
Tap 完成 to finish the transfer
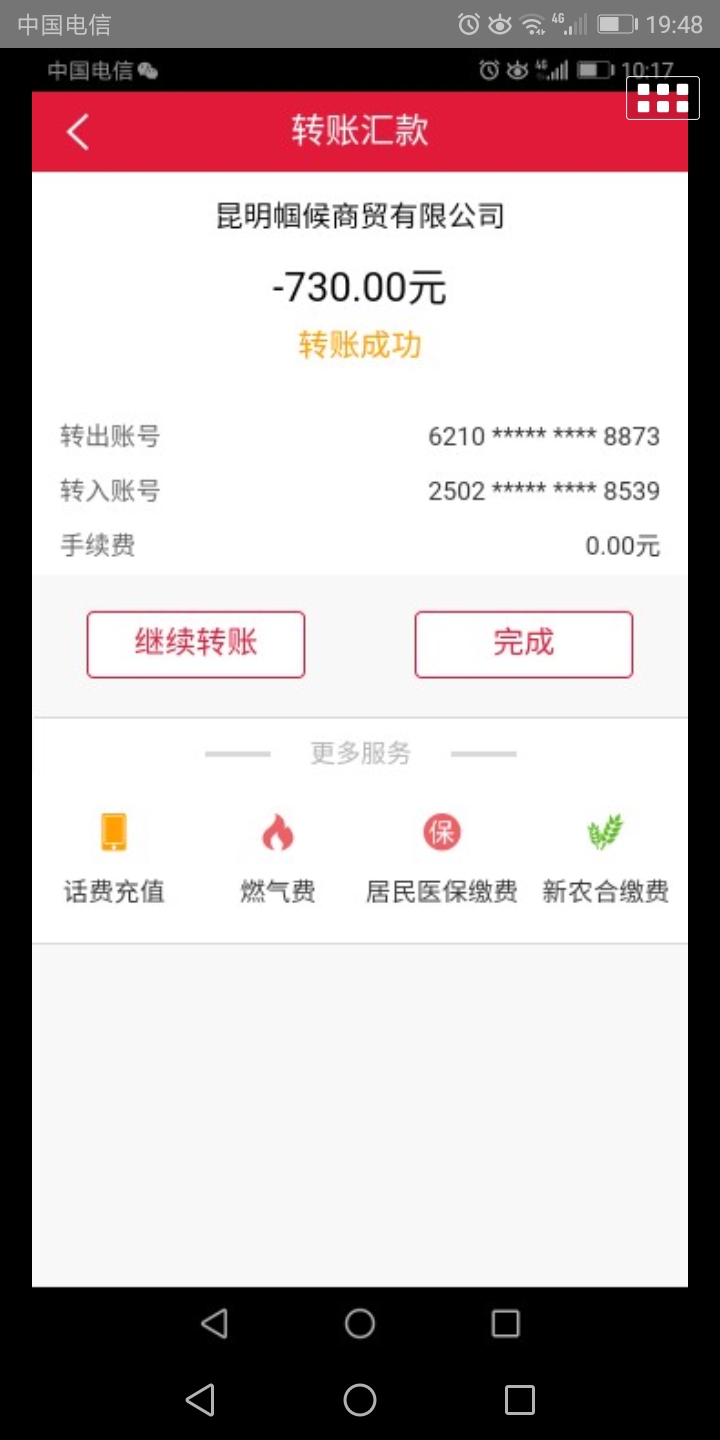point(523,644)
